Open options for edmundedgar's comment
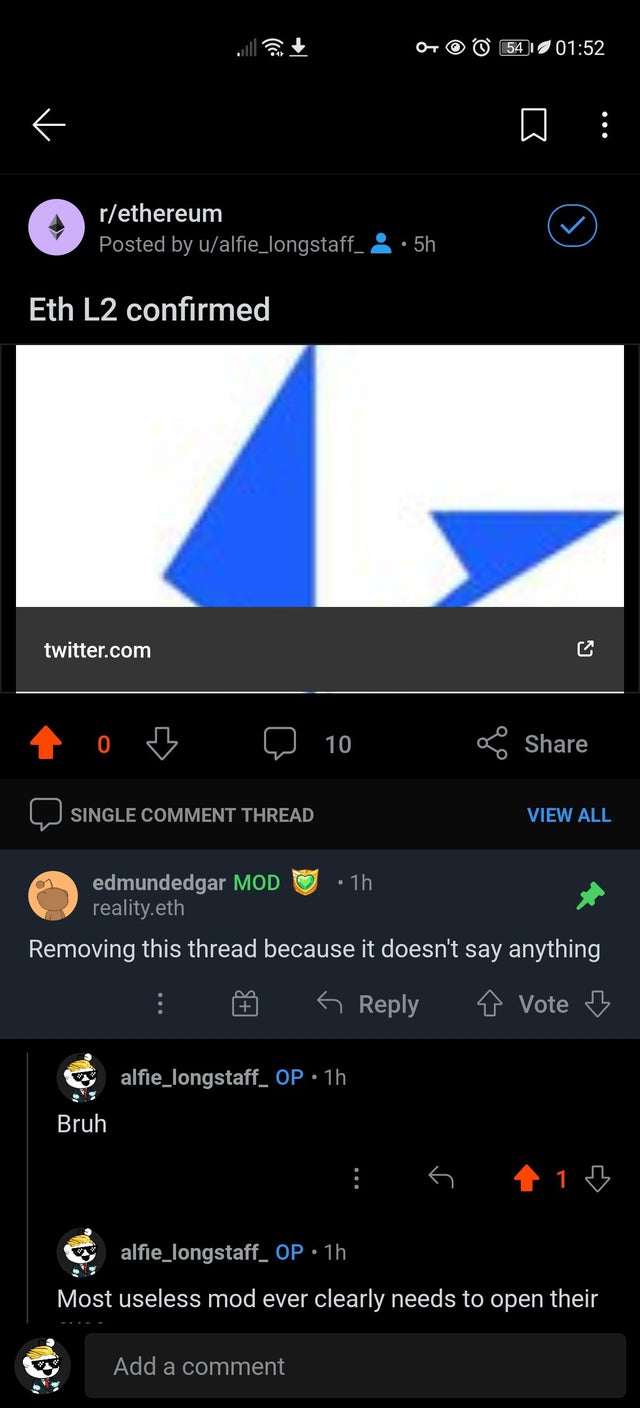640x1408 pixels. click(x=159, y=1004)
